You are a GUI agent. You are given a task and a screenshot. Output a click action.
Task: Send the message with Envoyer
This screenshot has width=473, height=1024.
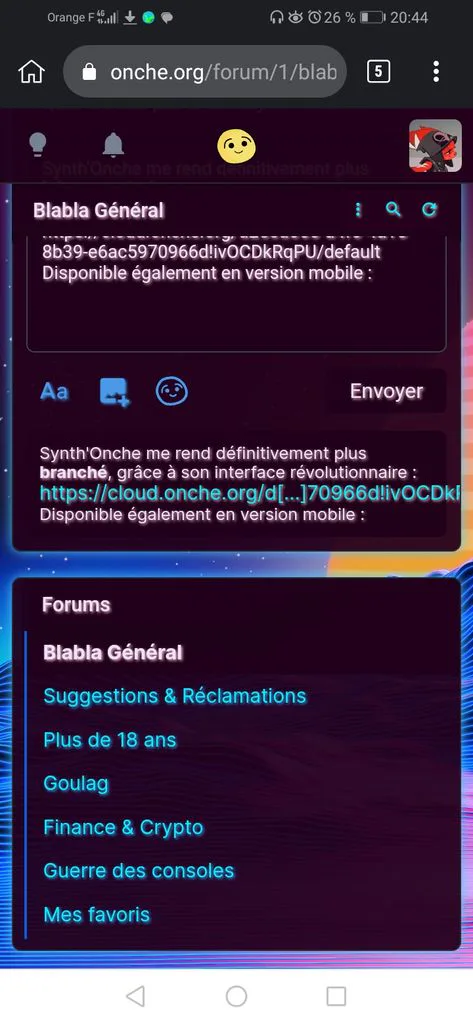click(x=387, y=391)
